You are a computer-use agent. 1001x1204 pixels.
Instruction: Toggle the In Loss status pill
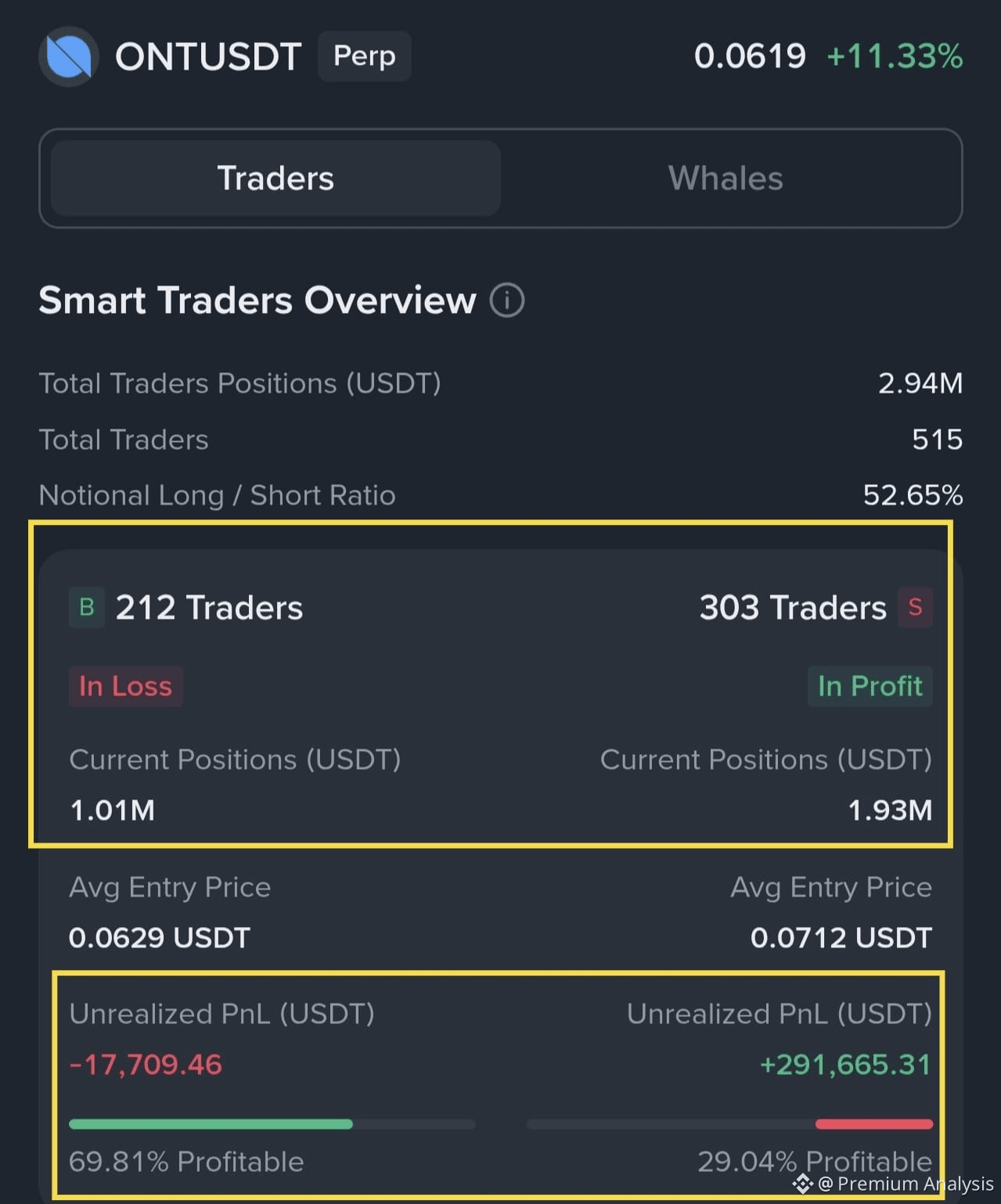[x=125, y=686]
